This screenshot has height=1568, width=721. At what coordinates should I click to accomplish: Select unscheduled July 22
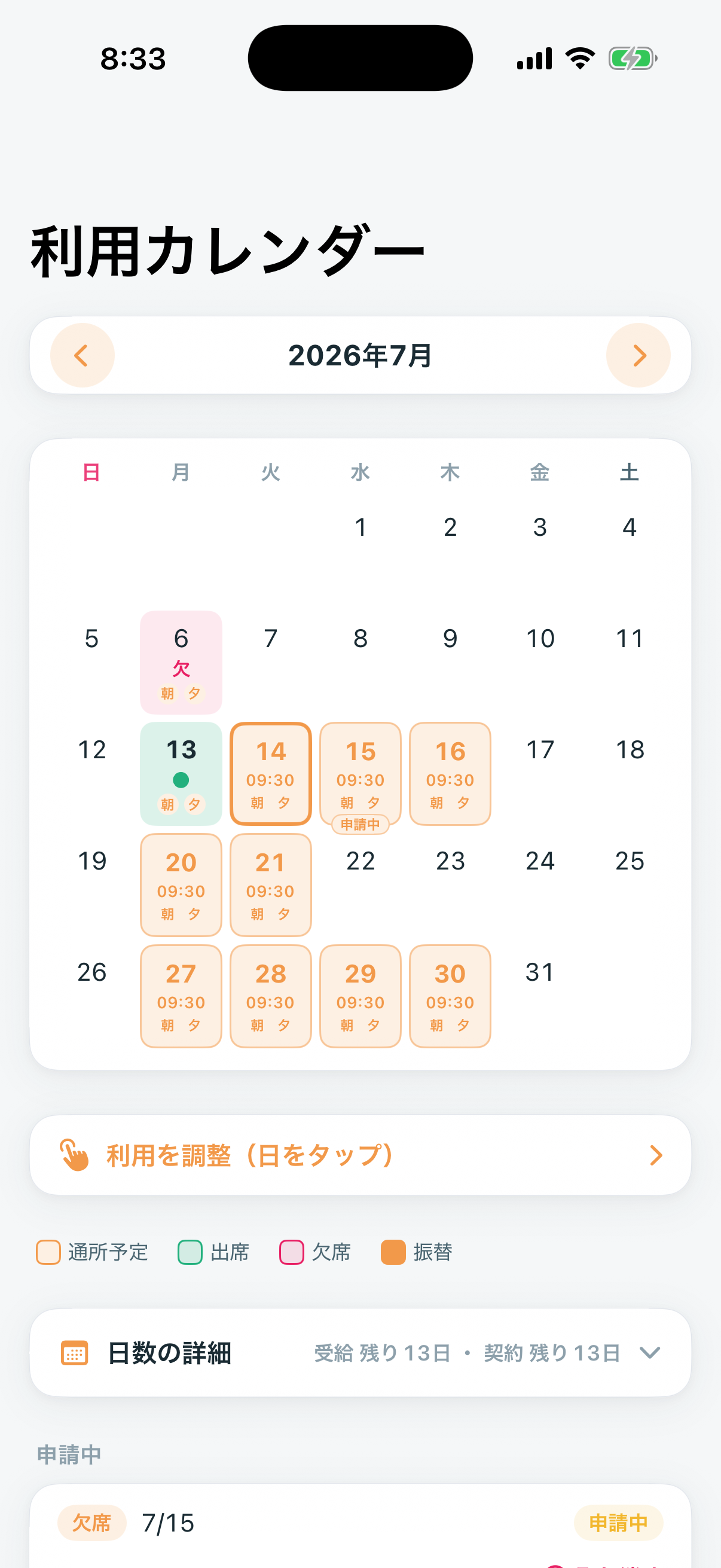(360, 885)
